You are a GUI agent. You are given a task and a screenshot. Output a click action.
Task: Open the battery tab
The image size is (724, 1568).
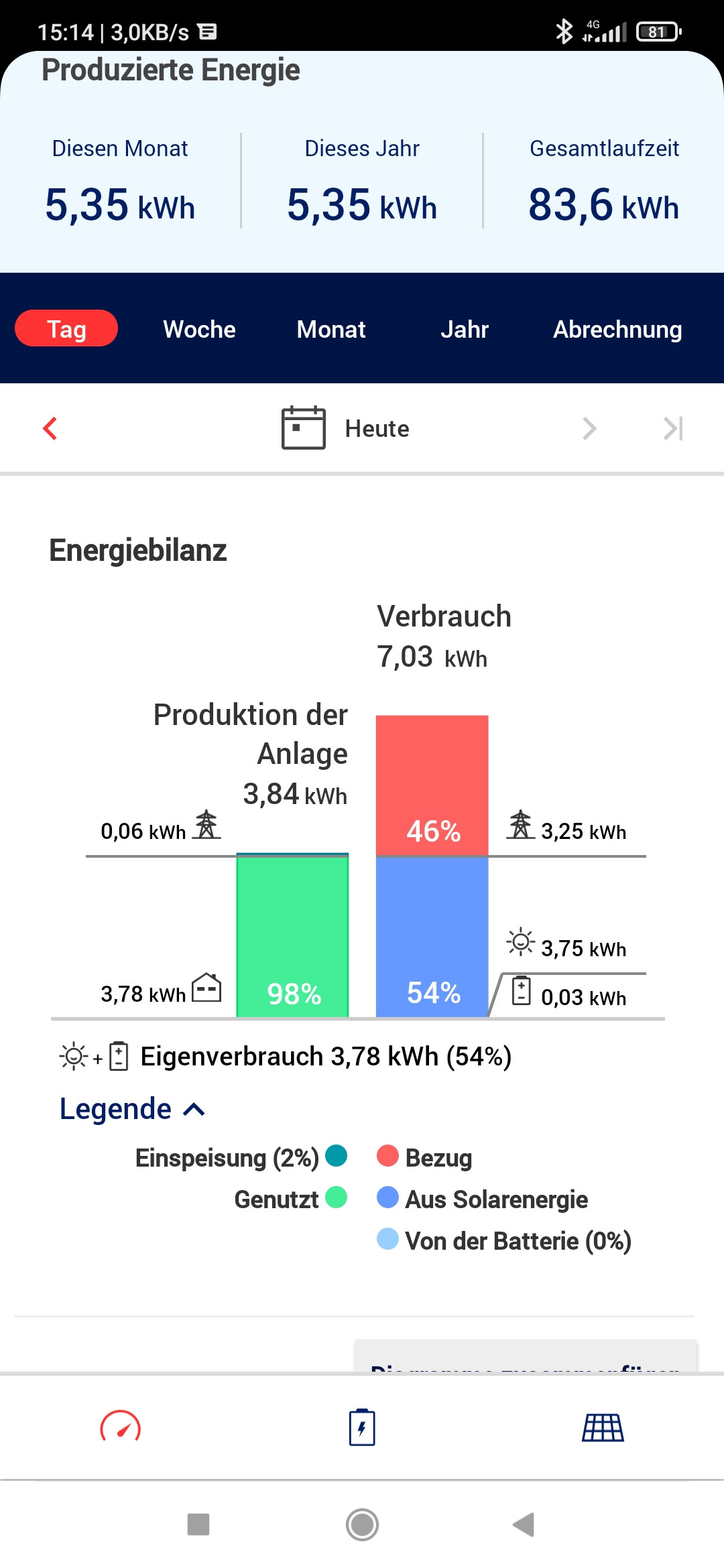pos(362,1427)
